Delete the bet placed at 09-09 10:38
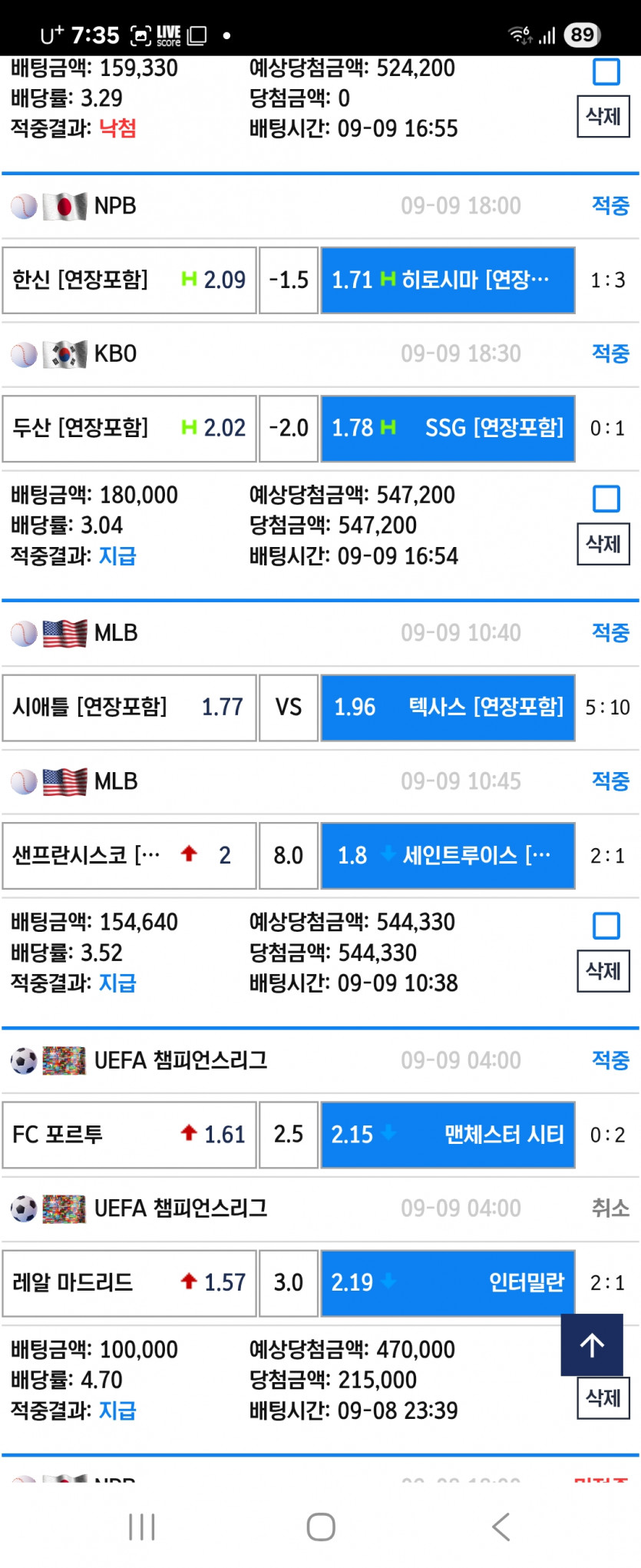The height and width of the screenshot is (1568, 641). point(603,971)
